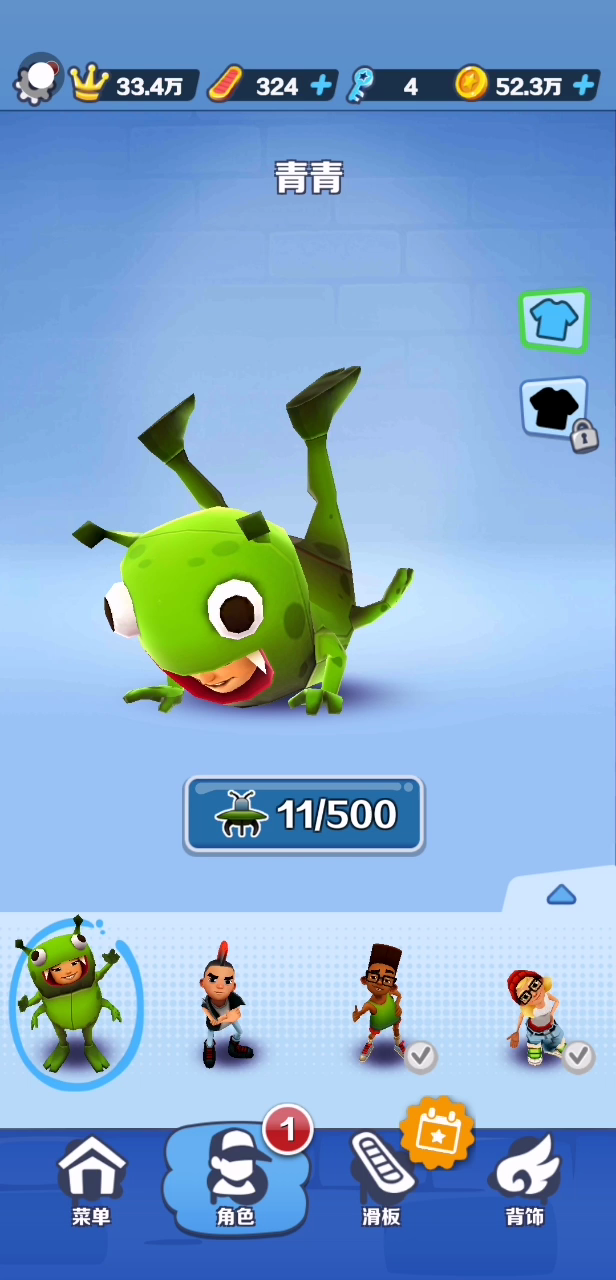The width and height of the screenshot is (616, 1280).
Task: Add more hoverboards with the plus button
Action: [321, 86]
